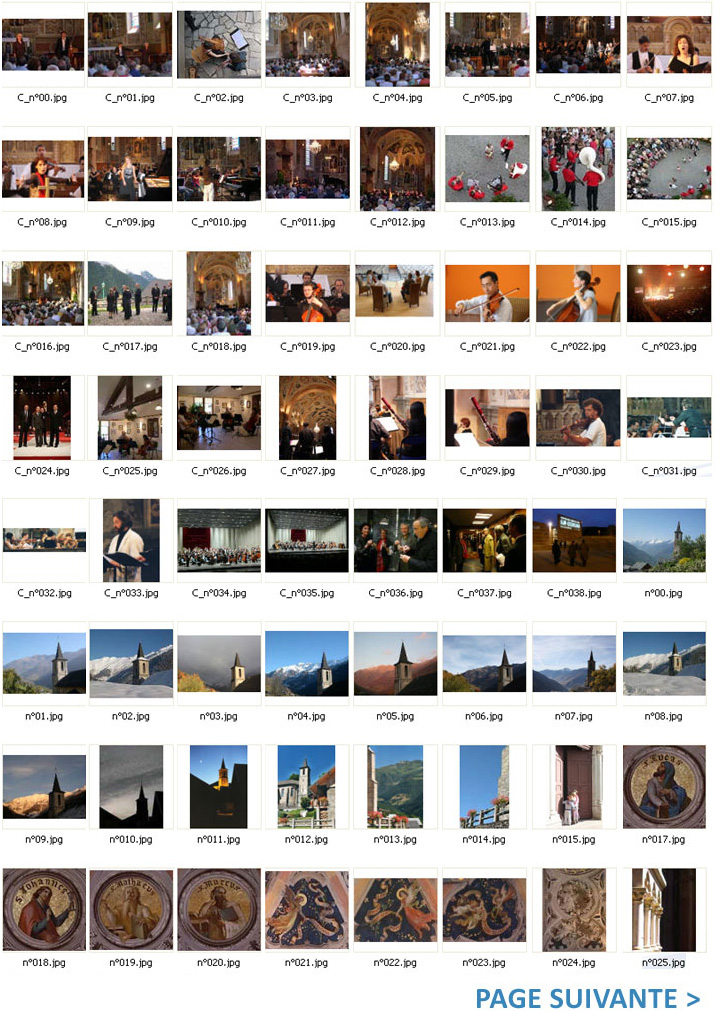Open photo n°023.jpg
Image resolution: width=720 pixels, height=1011 pixels.
[x=484, y=909]
